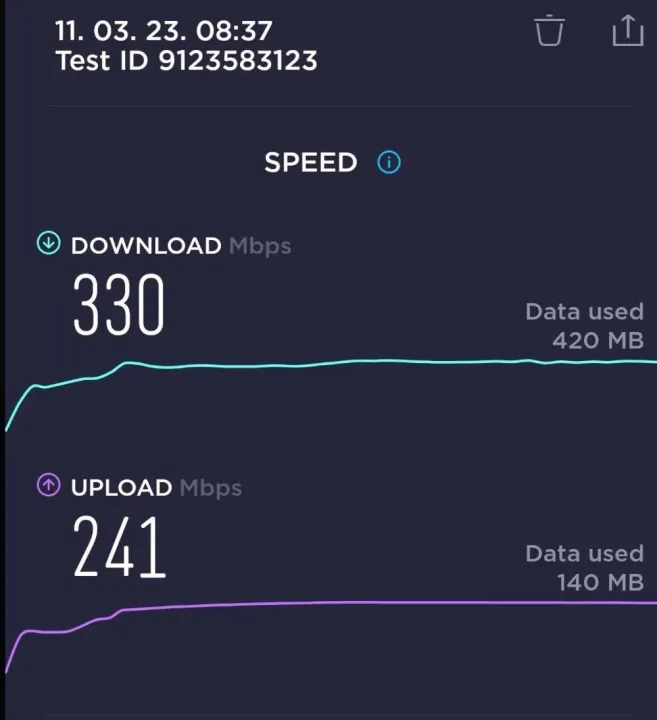Delete this speed test result

click(x=549, y=31)
